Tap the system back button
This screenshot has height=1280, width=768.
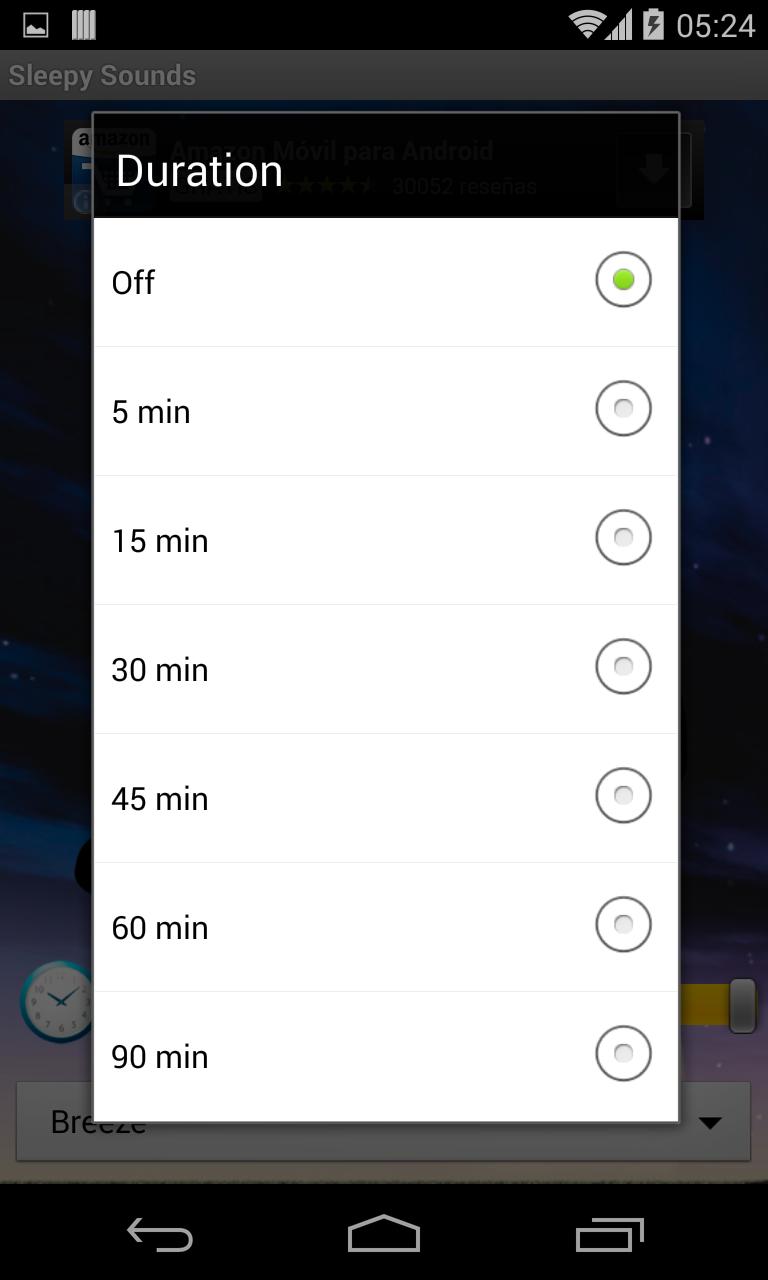(x=160, y=1235)
